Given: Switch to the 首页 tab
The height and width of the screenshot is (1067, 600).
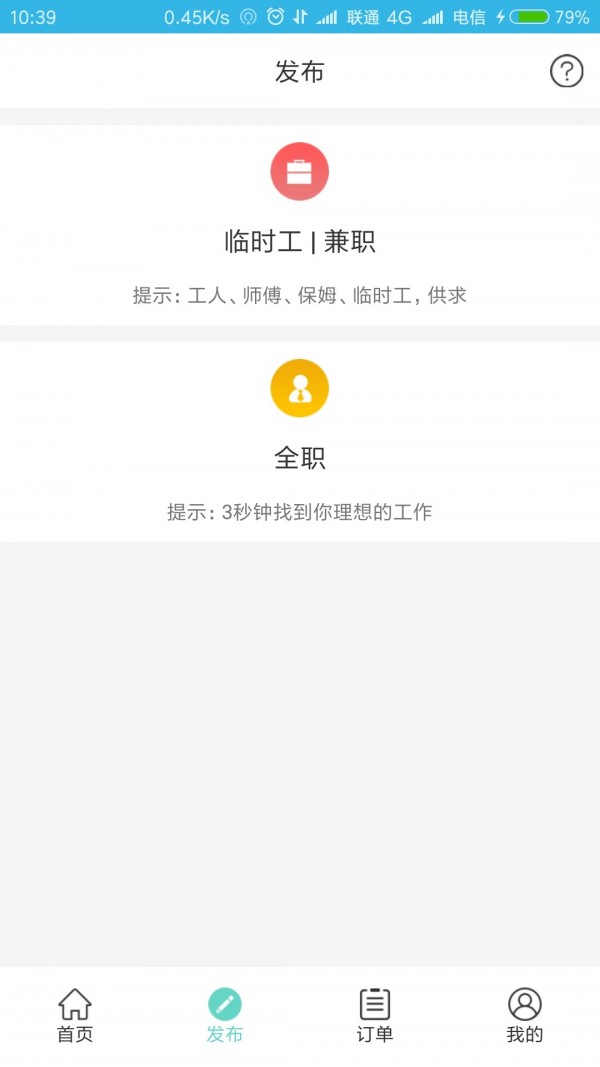Looking at the screenshot, I should click(75, 1015).
